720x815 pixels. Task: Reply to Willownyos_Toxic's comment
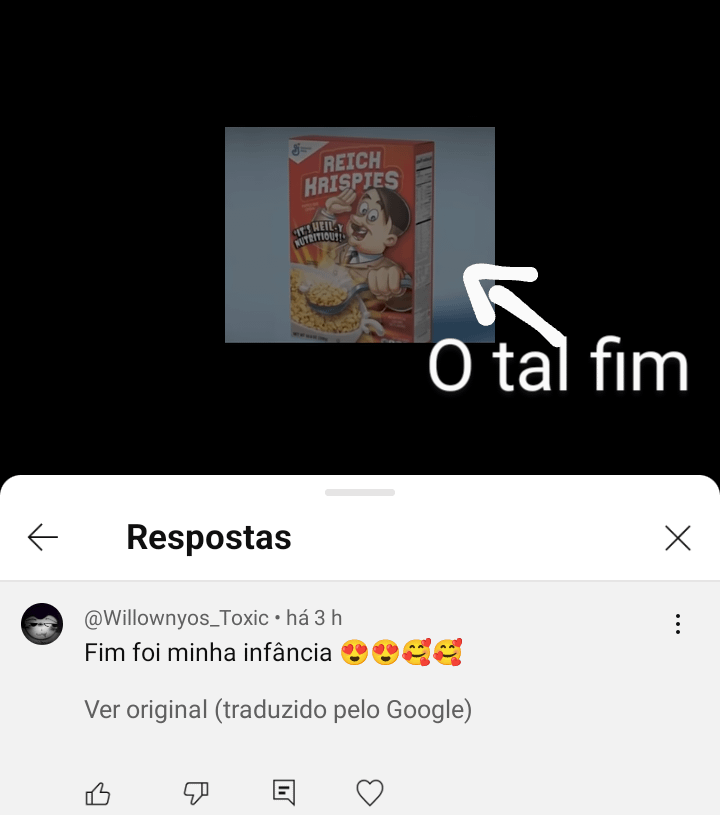click(284, 793)
